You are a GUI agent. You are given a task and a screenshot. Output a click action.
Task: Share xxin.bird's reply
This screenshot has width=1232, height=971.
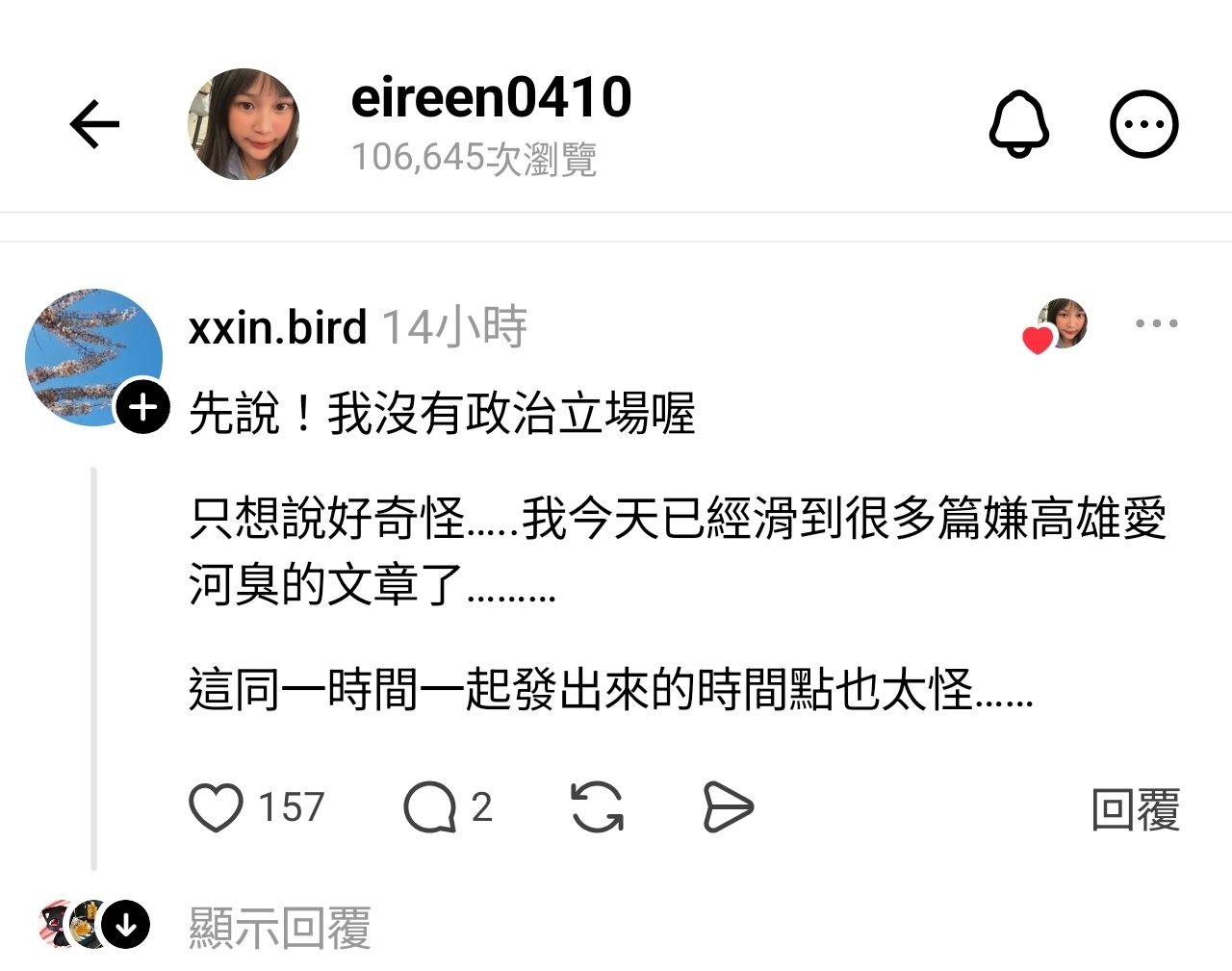(728, 806)
